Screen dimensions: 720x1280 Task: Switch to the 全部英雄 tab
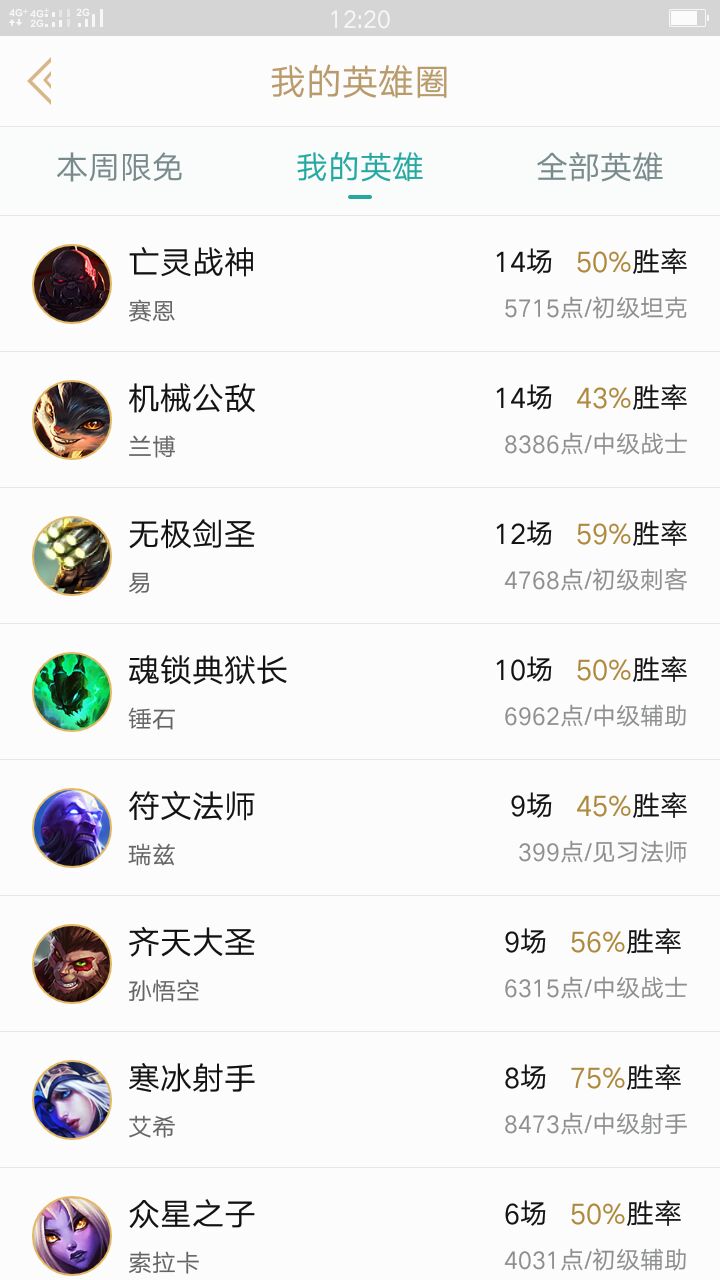(600, 168)
